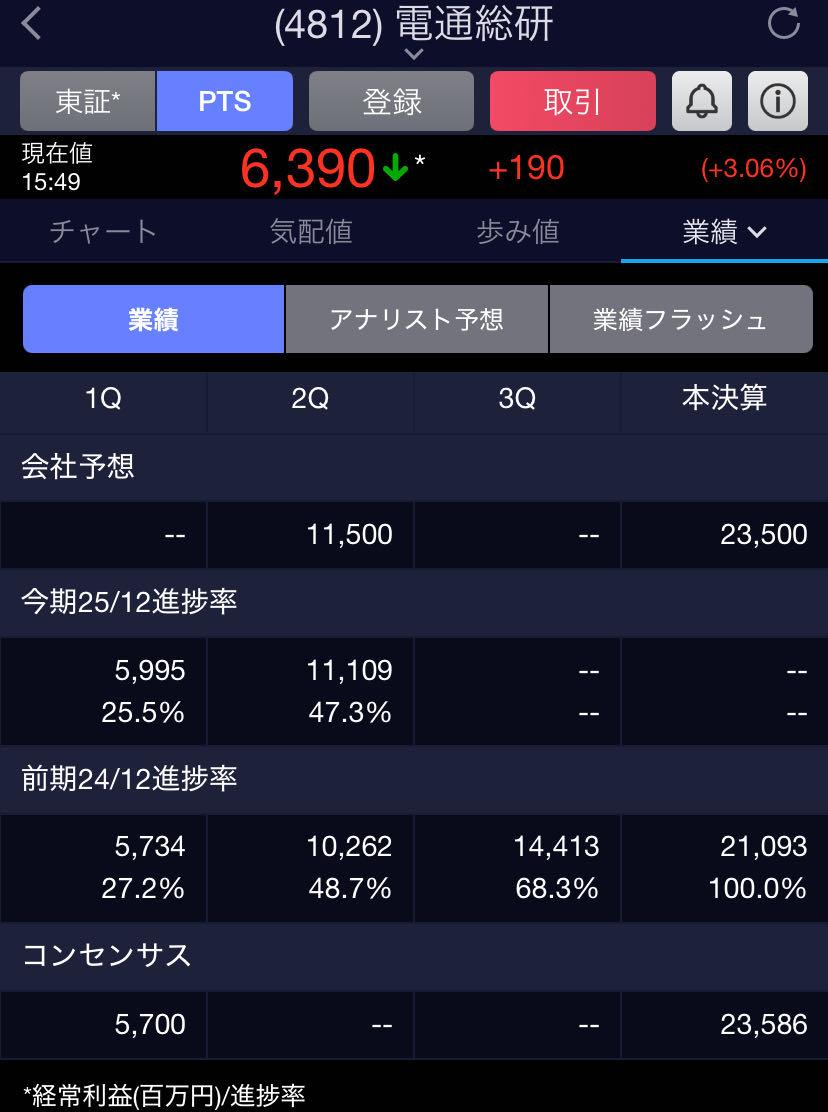Open the chevron under the stock name
Screen dimensions: 828x1112
click(x=414, y=53)
